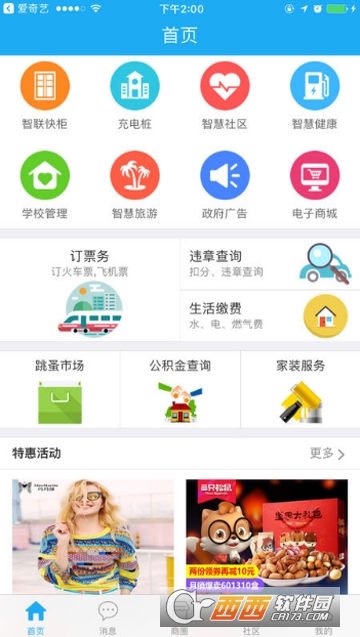Open the 跳蚤市场 flea market tile
The width and height of the screenshot is (360, 637).
tap(60, 389)
